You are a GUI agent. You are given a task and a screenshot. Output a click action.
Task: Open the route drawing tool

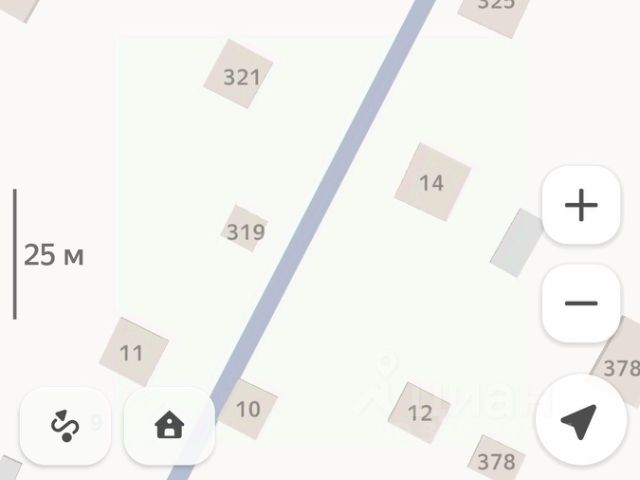[65, 426]
